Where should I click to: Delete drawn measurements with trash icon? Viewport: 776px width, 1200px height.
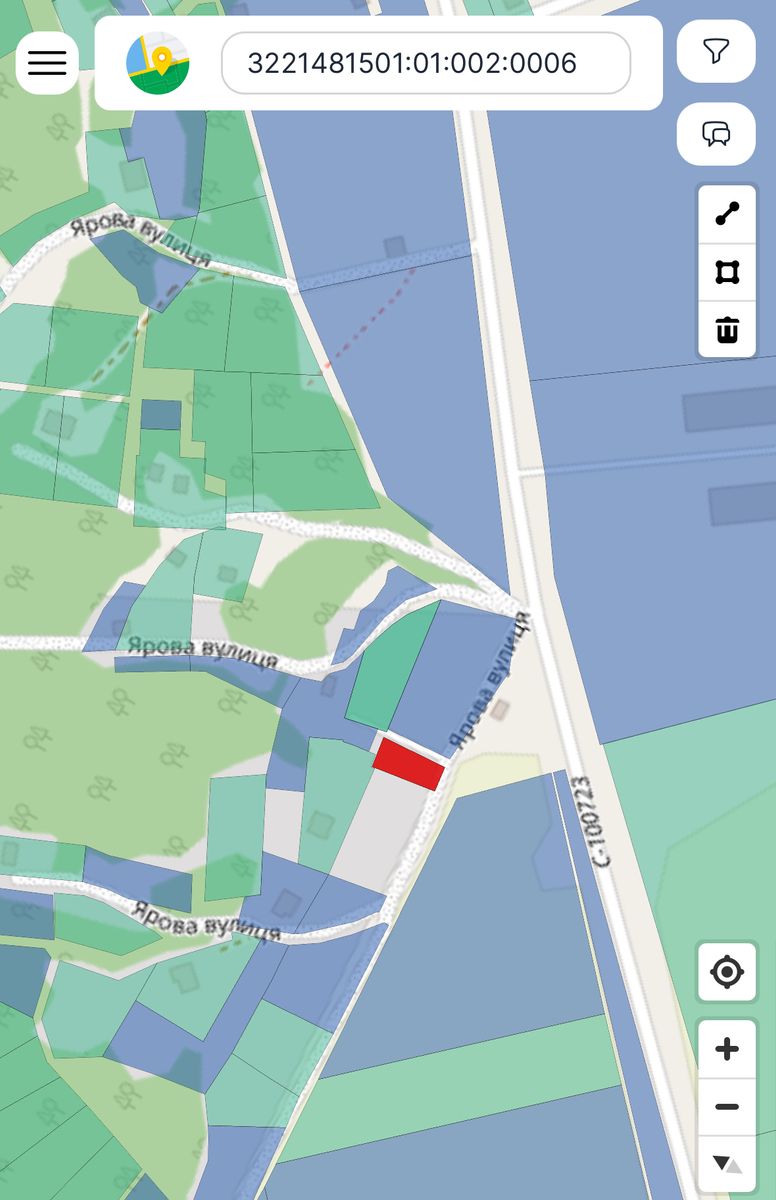[727, 329]
